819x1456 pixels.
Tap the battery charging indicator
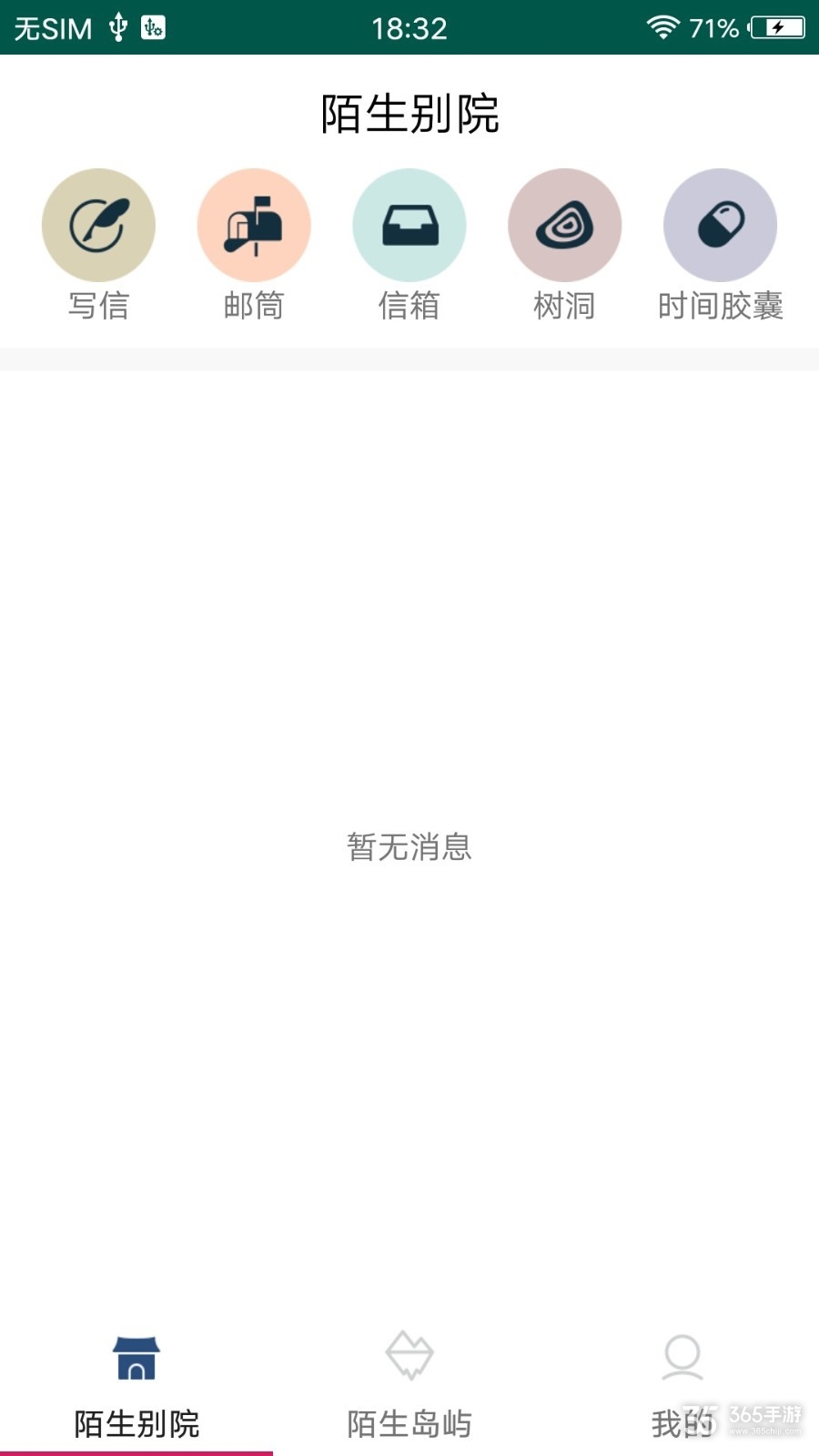coord(777,27)
